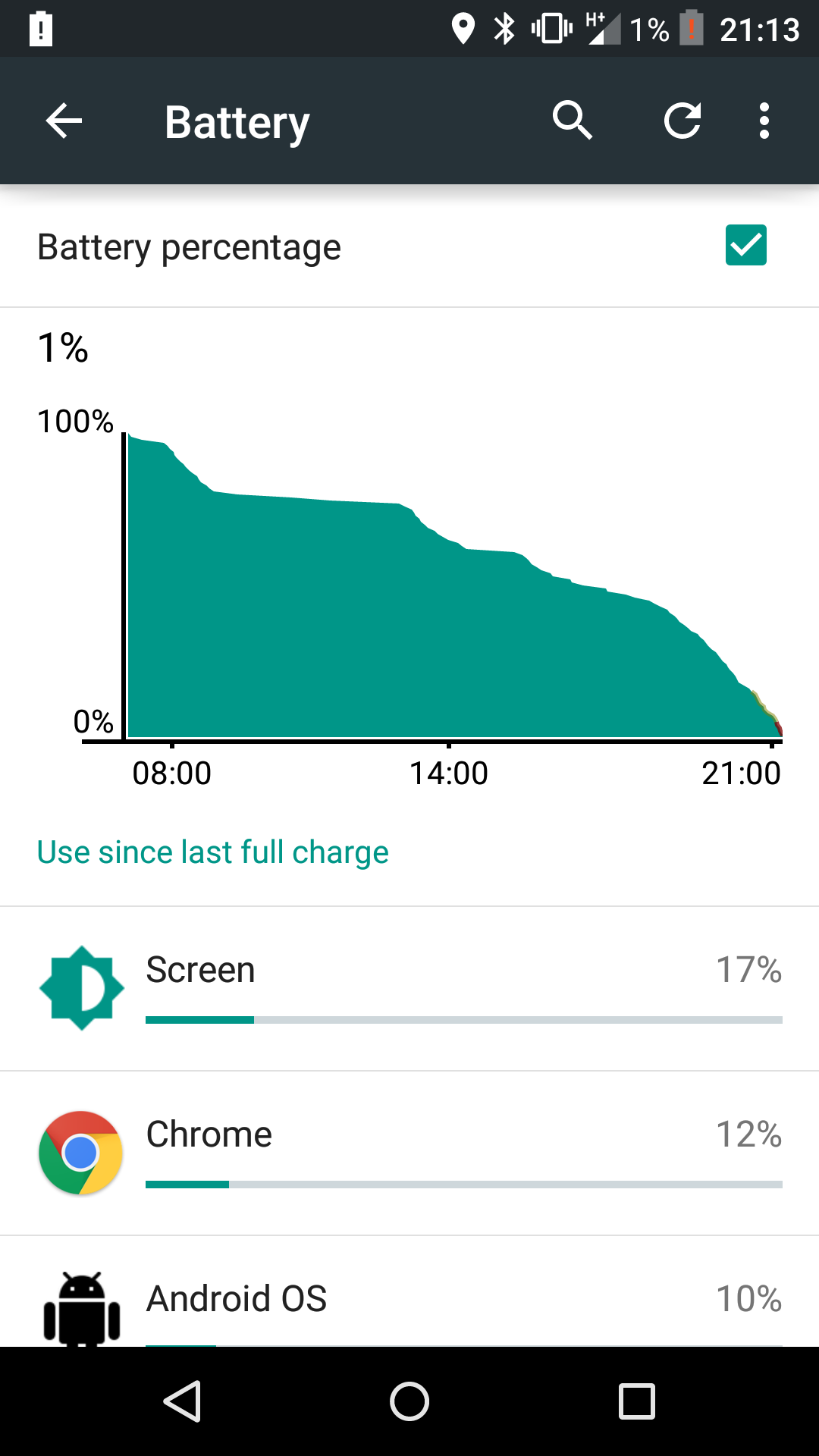819x1456 pixels.
Task: Open the recent apps view
Action: [637, 1401]
